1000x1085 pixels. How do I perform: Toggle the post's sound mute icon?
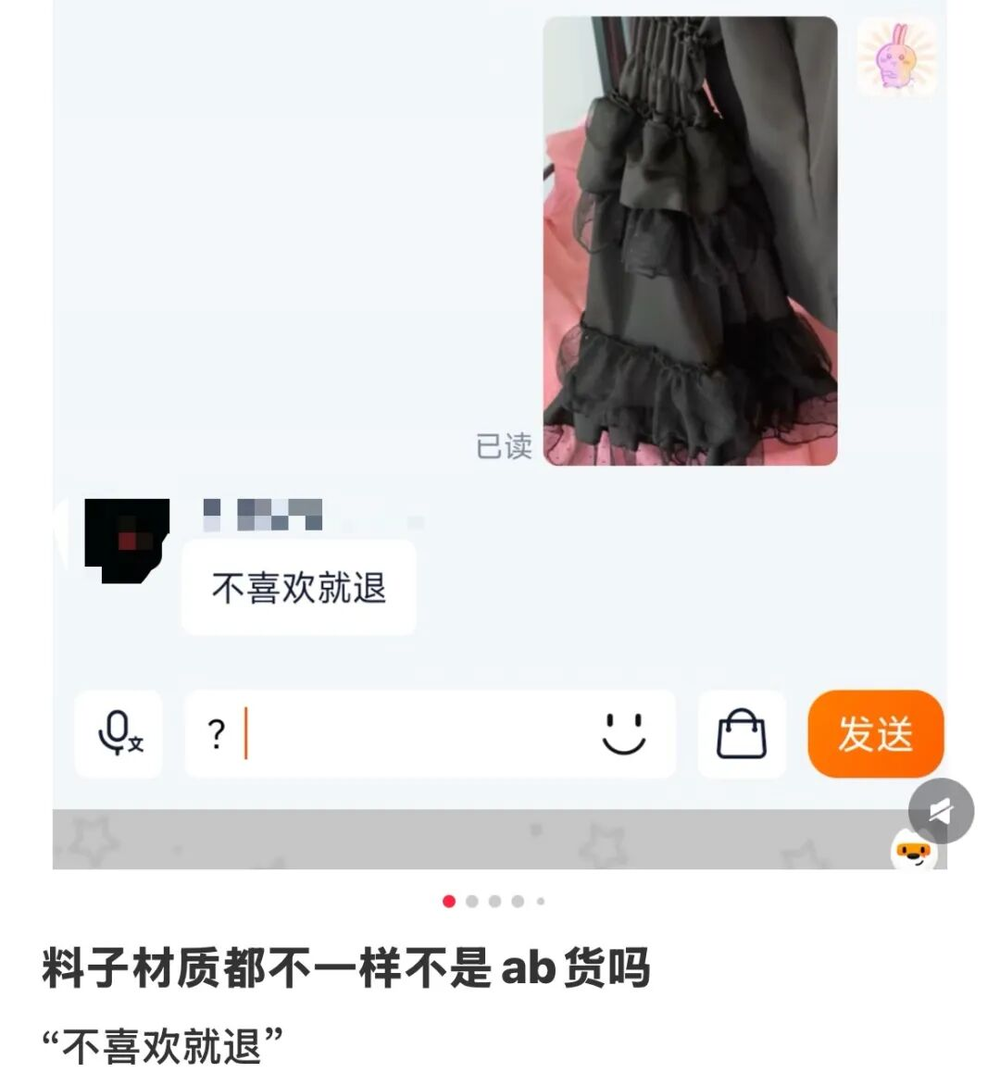(x=940, y=811)
